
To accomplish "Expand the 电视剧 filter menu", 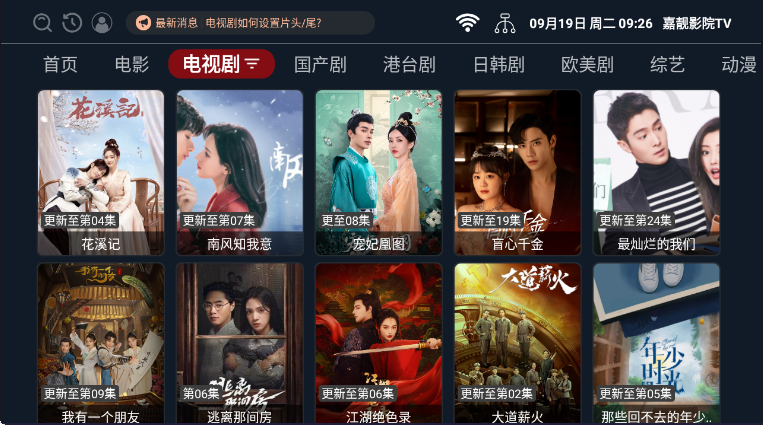I will click(253, 65).
